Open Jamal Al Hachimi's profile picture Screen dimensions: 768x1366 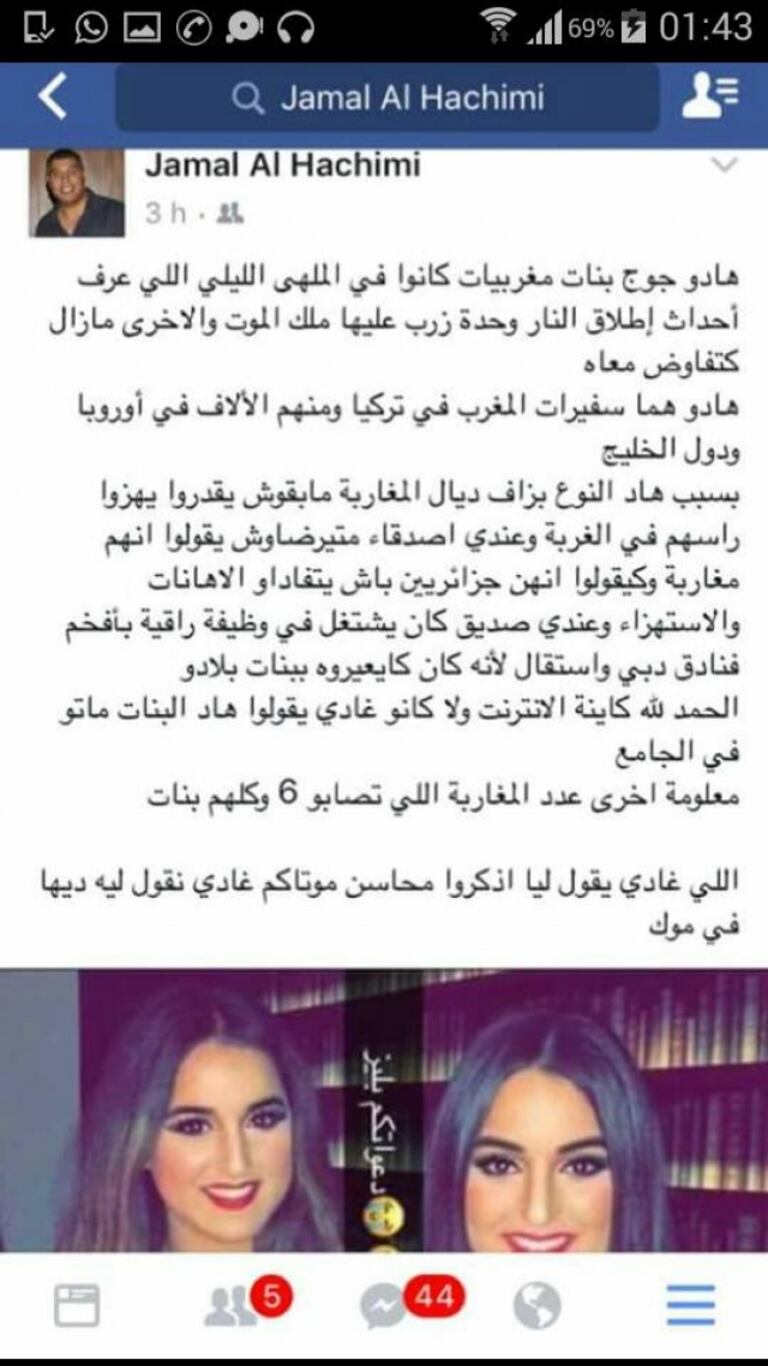[77, 193]
